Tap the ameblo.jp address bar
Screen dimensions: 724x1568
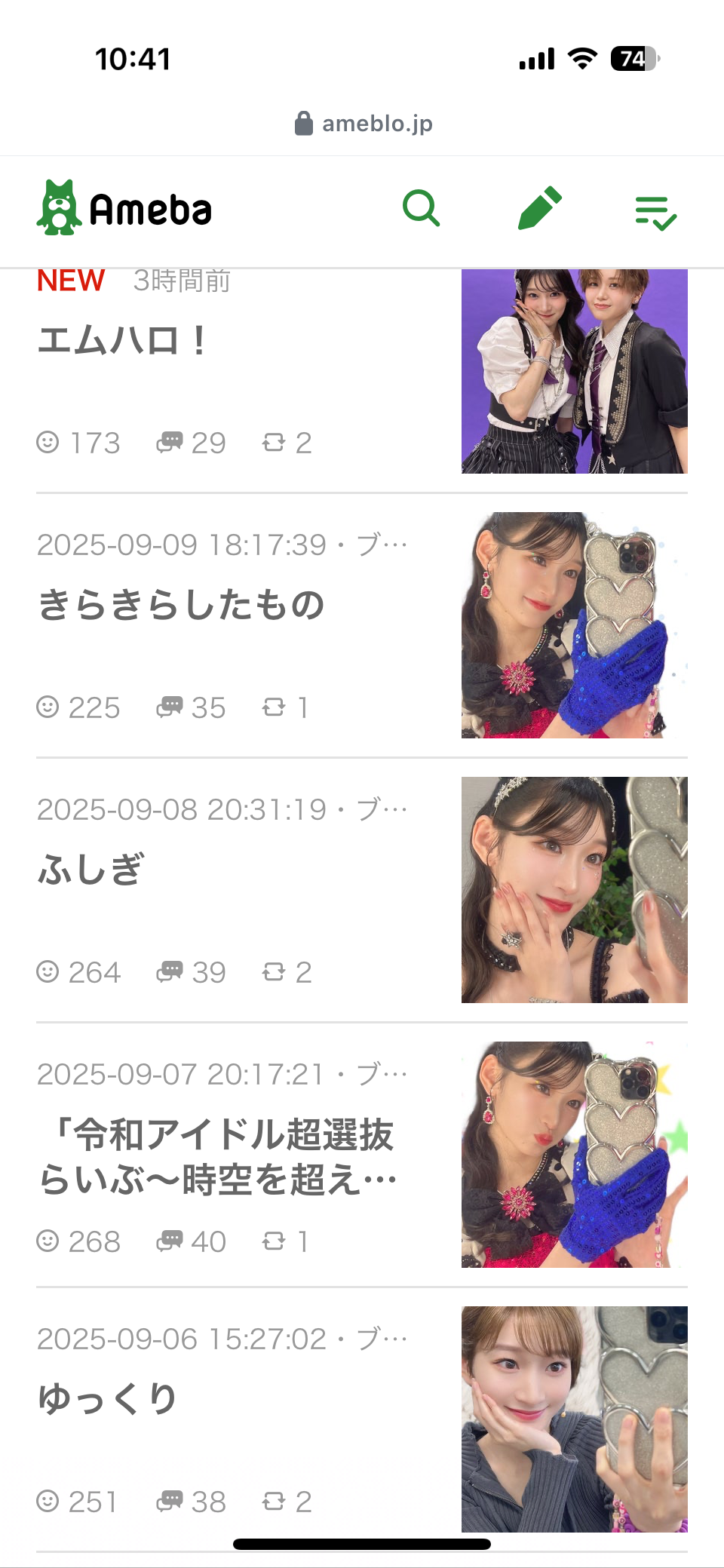click(x=363, y=124)
